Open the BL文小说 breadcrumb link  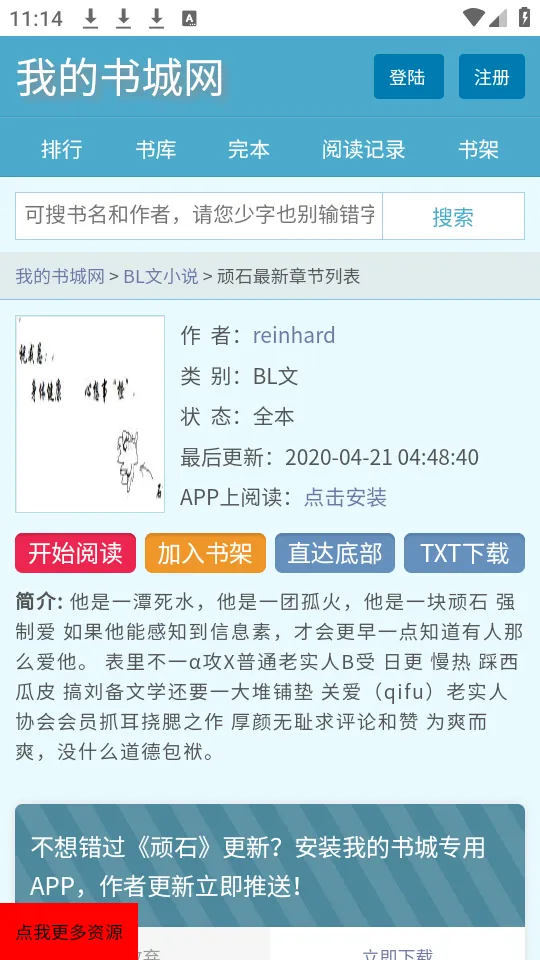(161, 277)
